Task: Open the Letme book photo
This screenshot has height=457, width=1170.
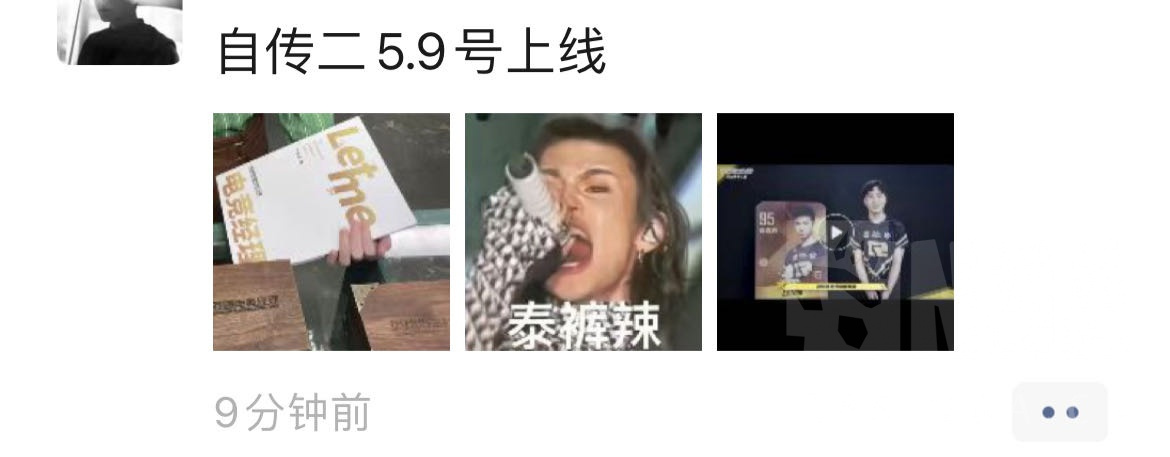Action: (x=331, y=232)
